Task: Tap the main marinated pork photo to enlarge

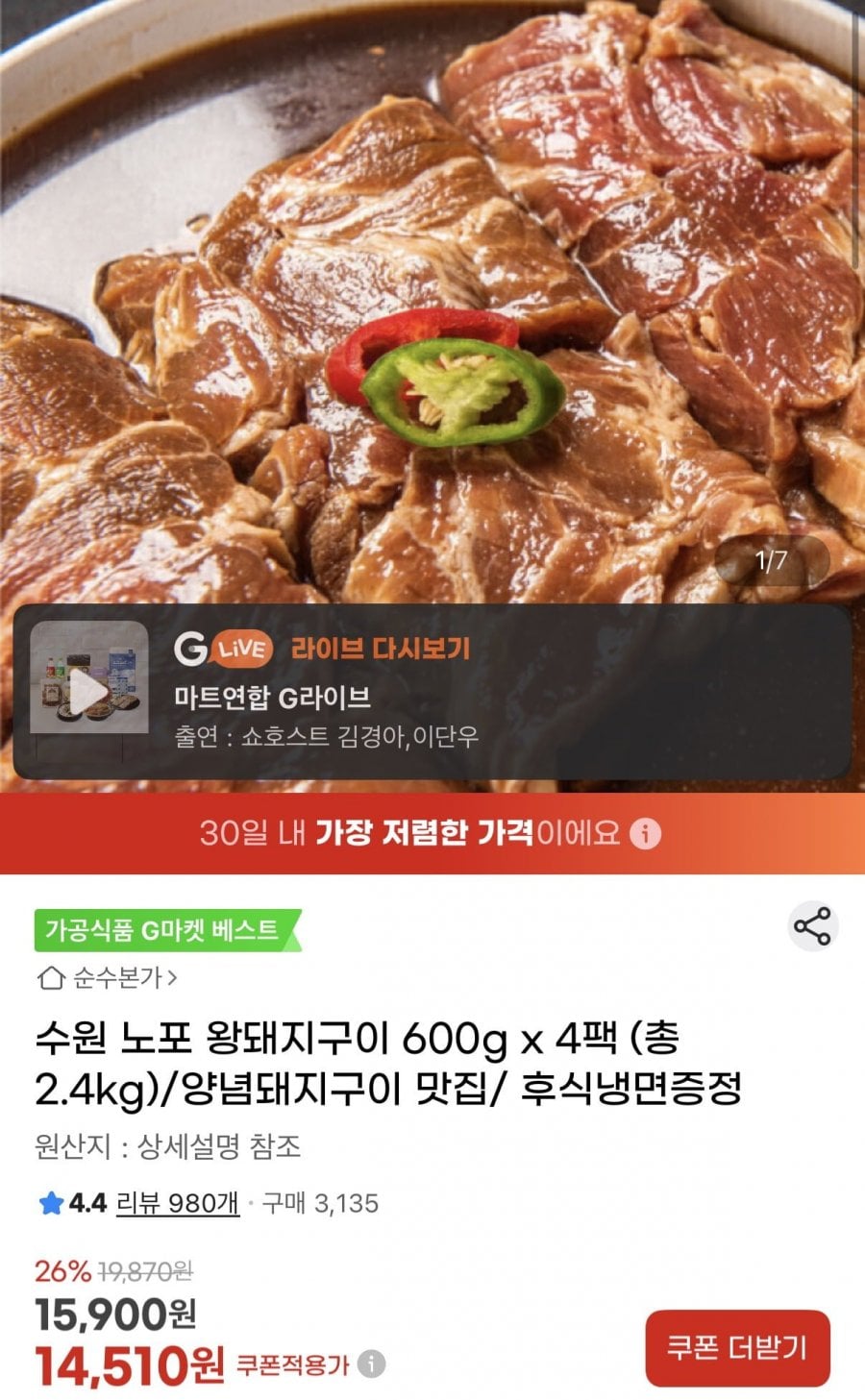Action: click(432, 288)
